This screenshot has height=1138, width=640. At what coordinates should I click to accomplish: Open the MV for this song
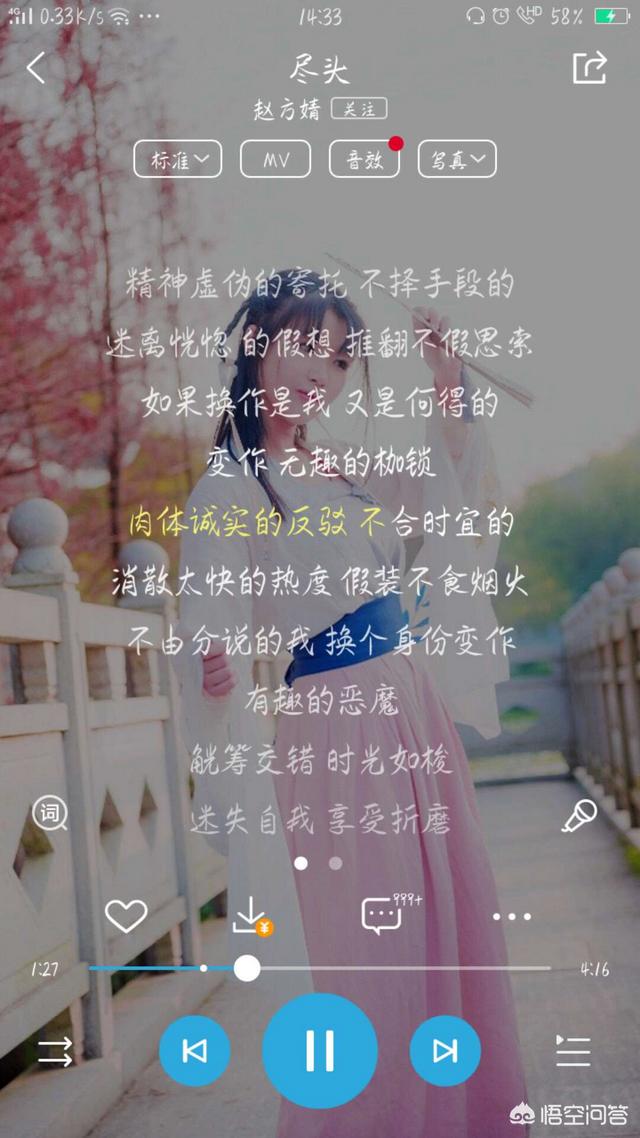tap(276, 159)
